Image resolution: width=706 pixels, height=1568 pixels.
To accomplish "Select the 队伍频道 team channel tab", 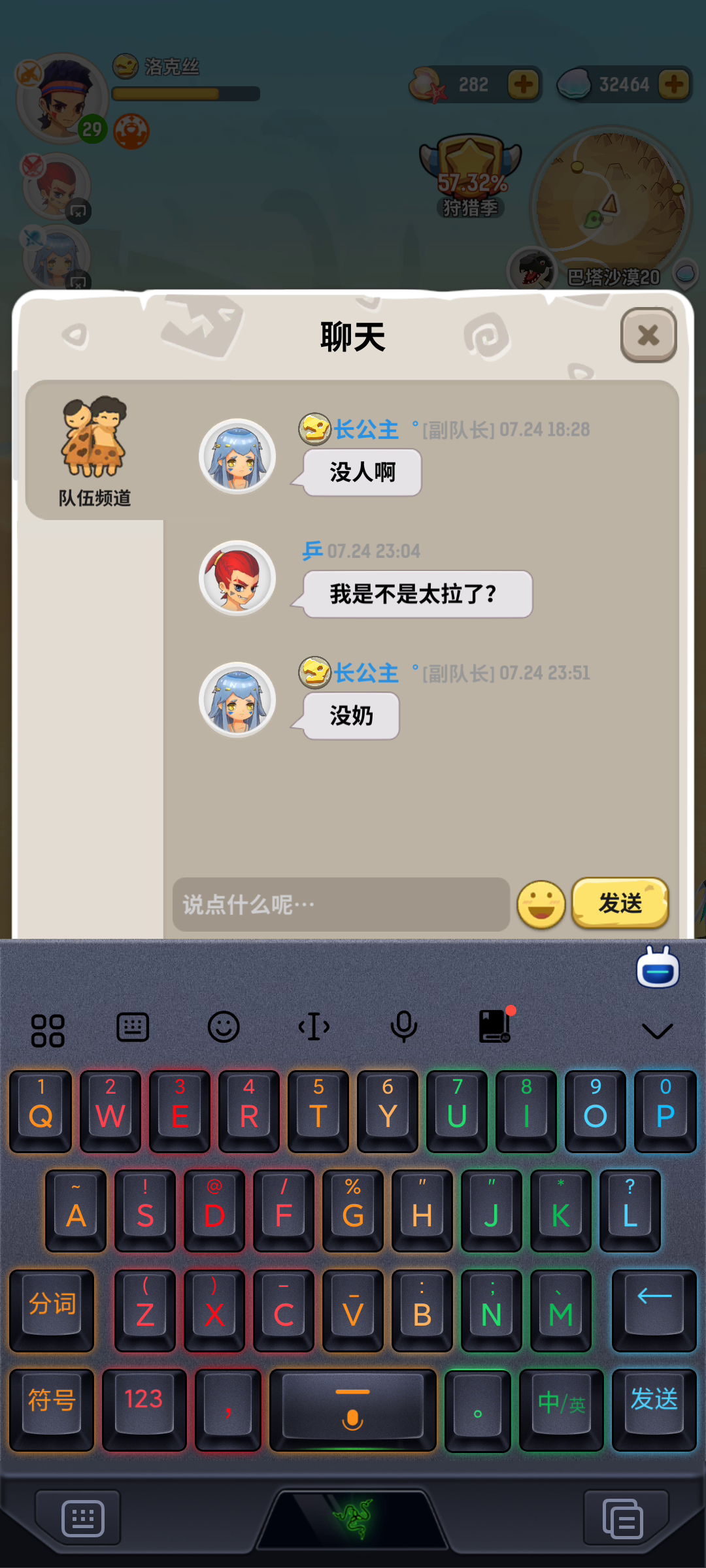I will pos(95,451).
